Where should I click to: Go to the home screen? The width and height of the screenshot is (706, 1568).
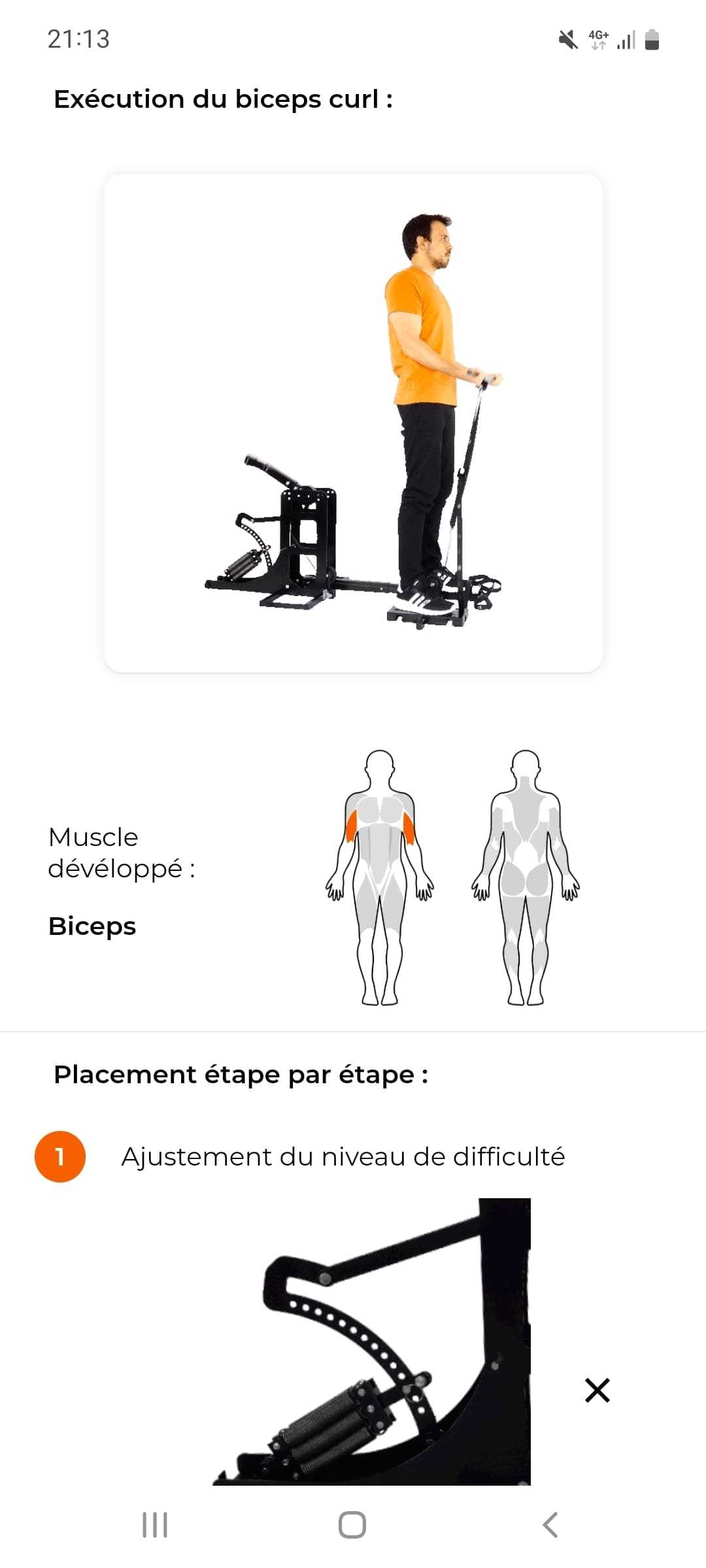[352, 1525]
